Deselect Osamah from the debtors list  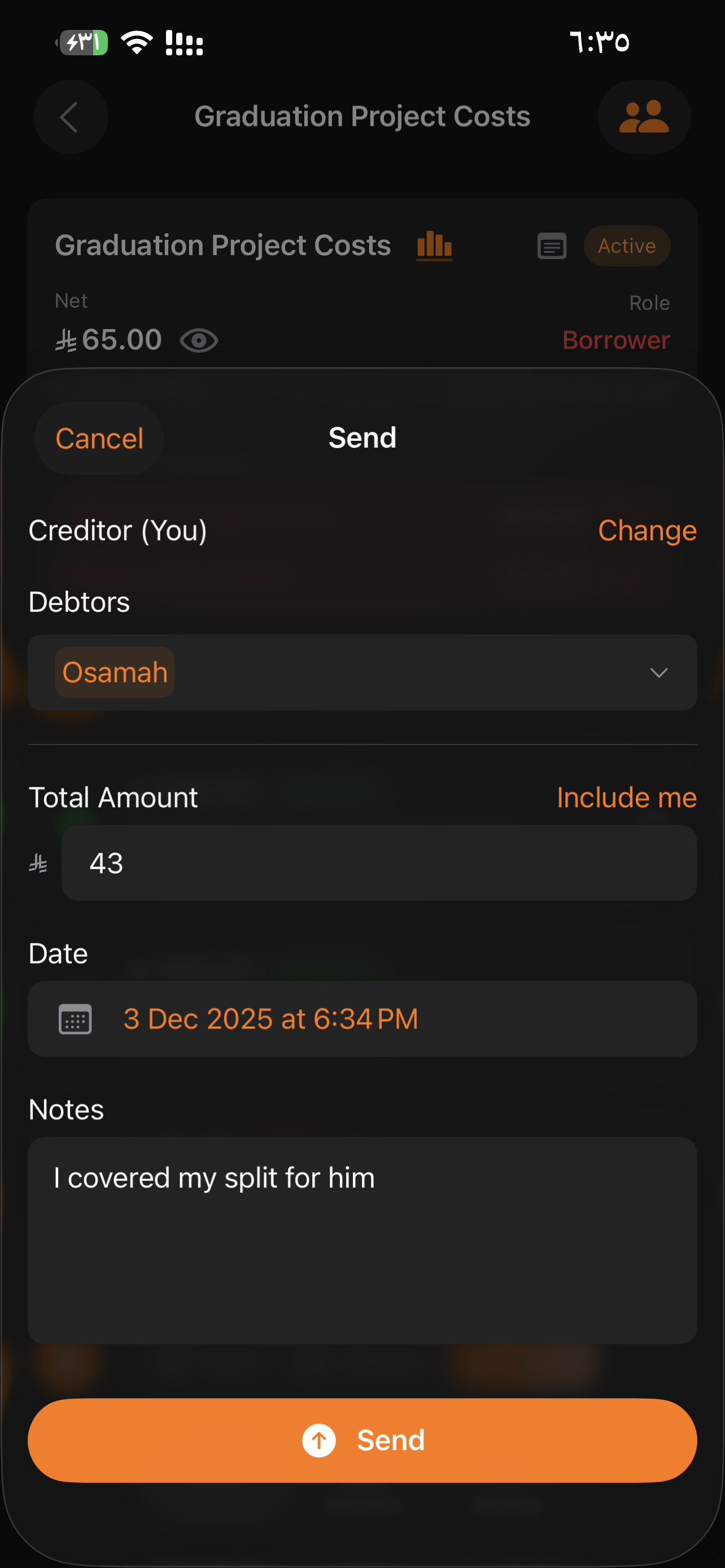(114, 673)
